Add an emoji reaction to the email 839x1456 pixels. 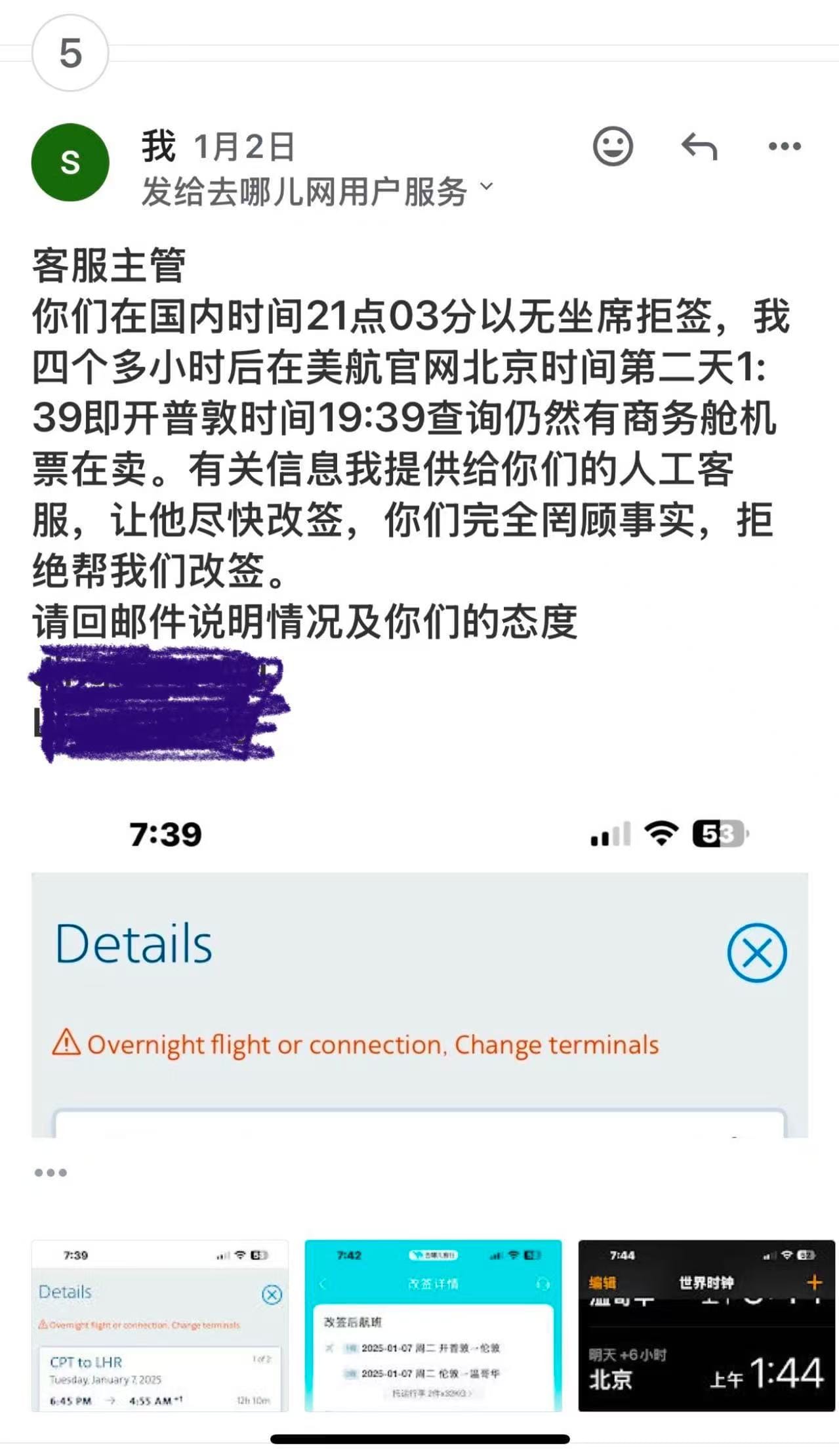612,146
